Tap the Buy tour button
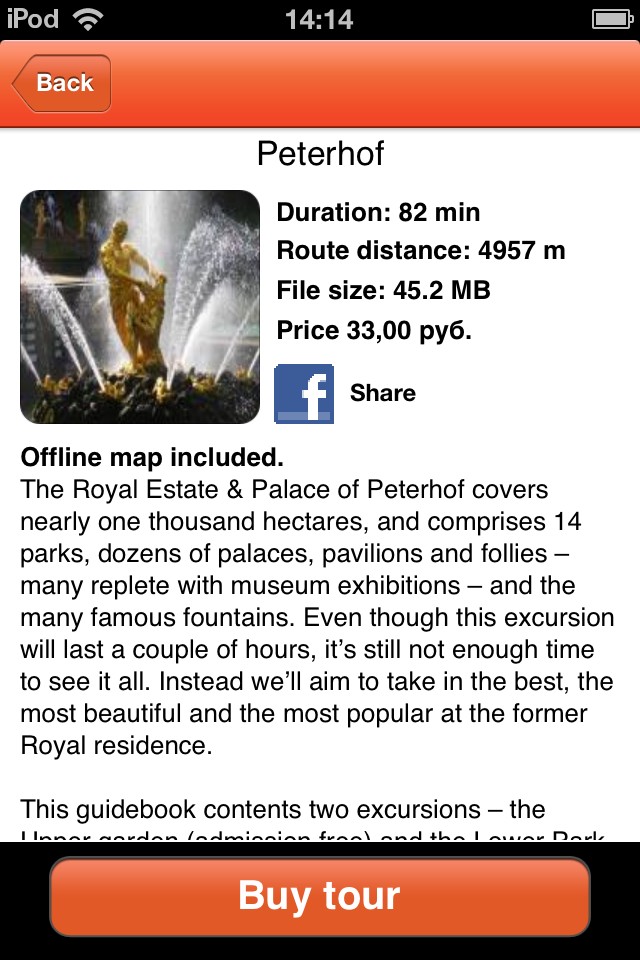Image resolution: width=640 pixels, height=960 pixels. coord(320,896)
